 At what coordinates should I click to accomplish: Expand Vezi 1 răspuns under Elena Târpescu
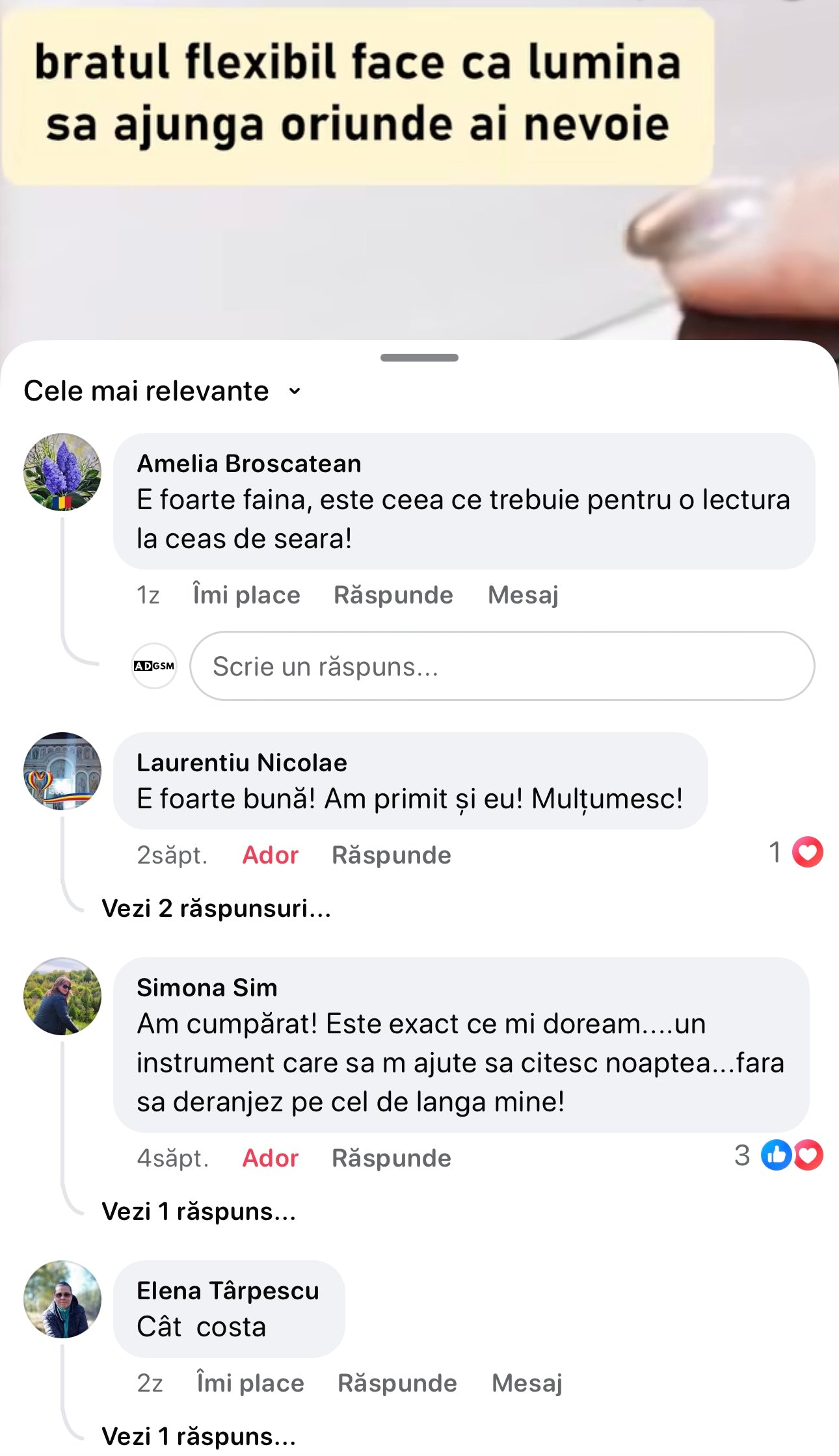(x=198, y=1436)
